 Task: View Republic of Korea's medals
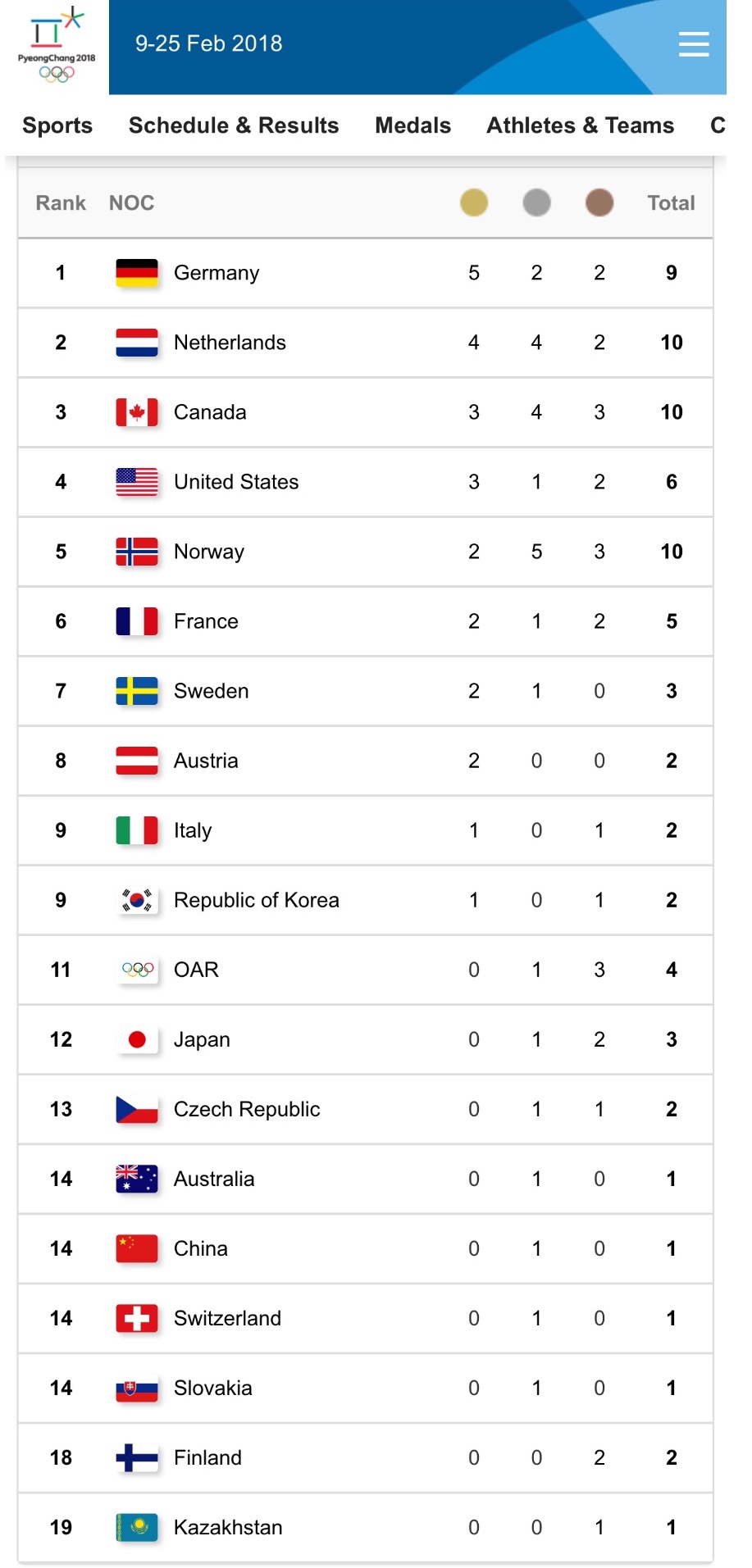pos(366,900)
